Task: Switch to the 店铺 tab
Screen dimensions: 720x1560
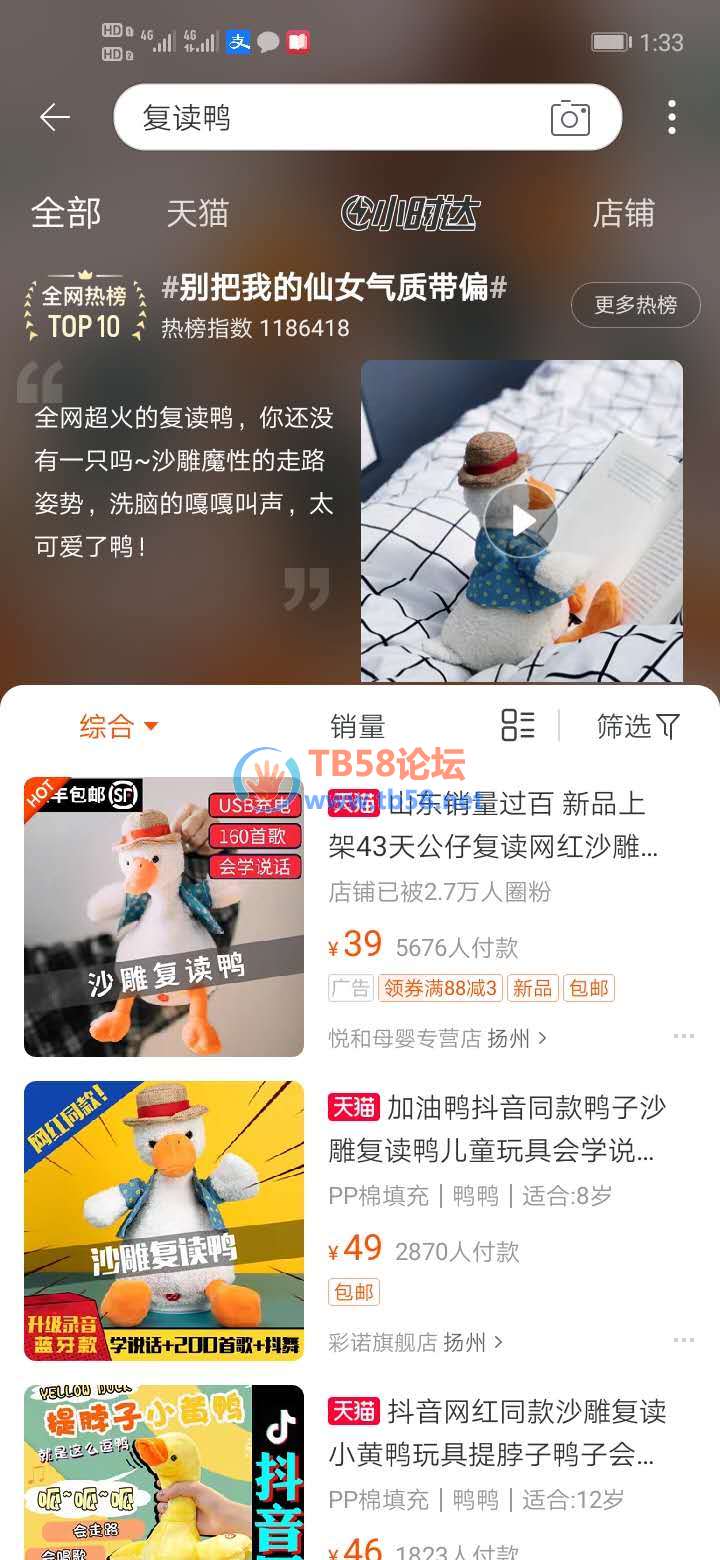Action: tap(623, 213)
